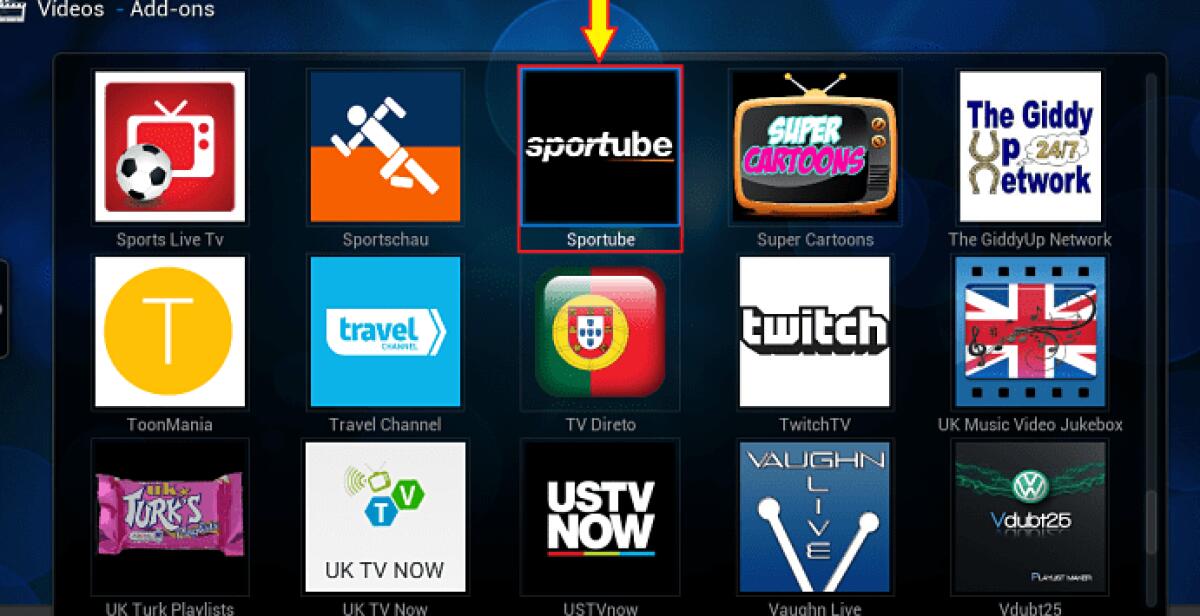The width and height of the screenshot is (1200, 616).
Task: Open UK Turk Playlists add-on
Action: [170, 517]
